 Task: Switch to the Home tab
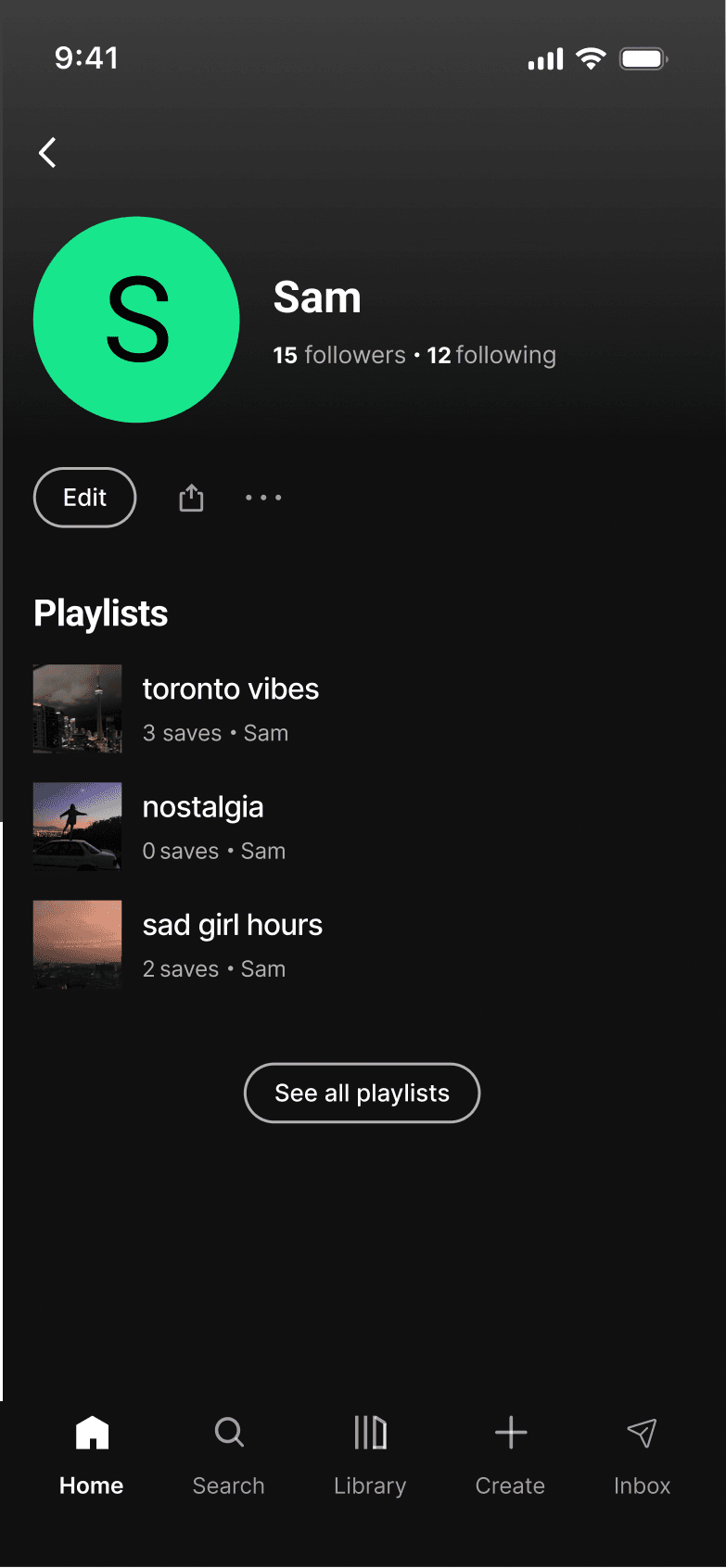pos(92,1455)
